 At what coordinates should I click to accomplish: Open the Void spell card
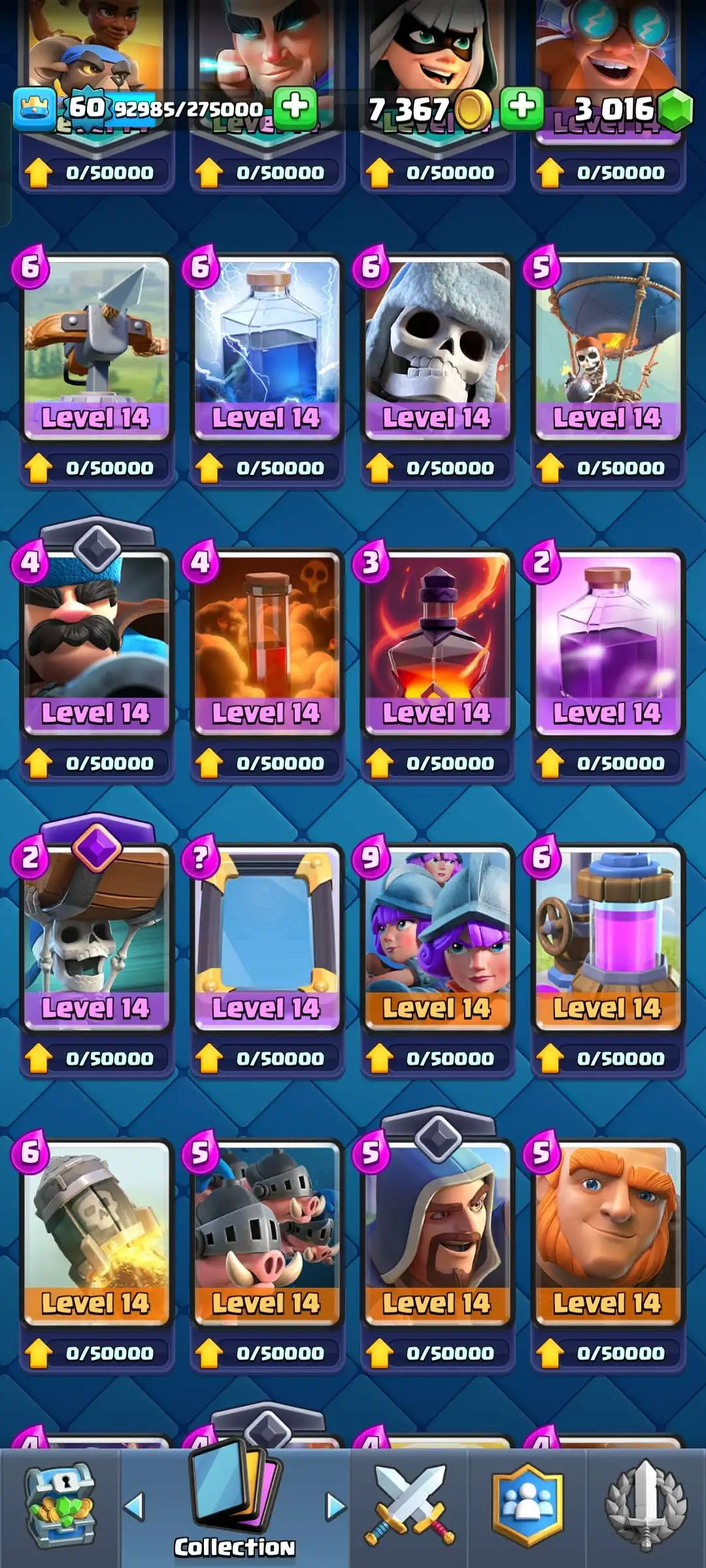coord(437,640)
